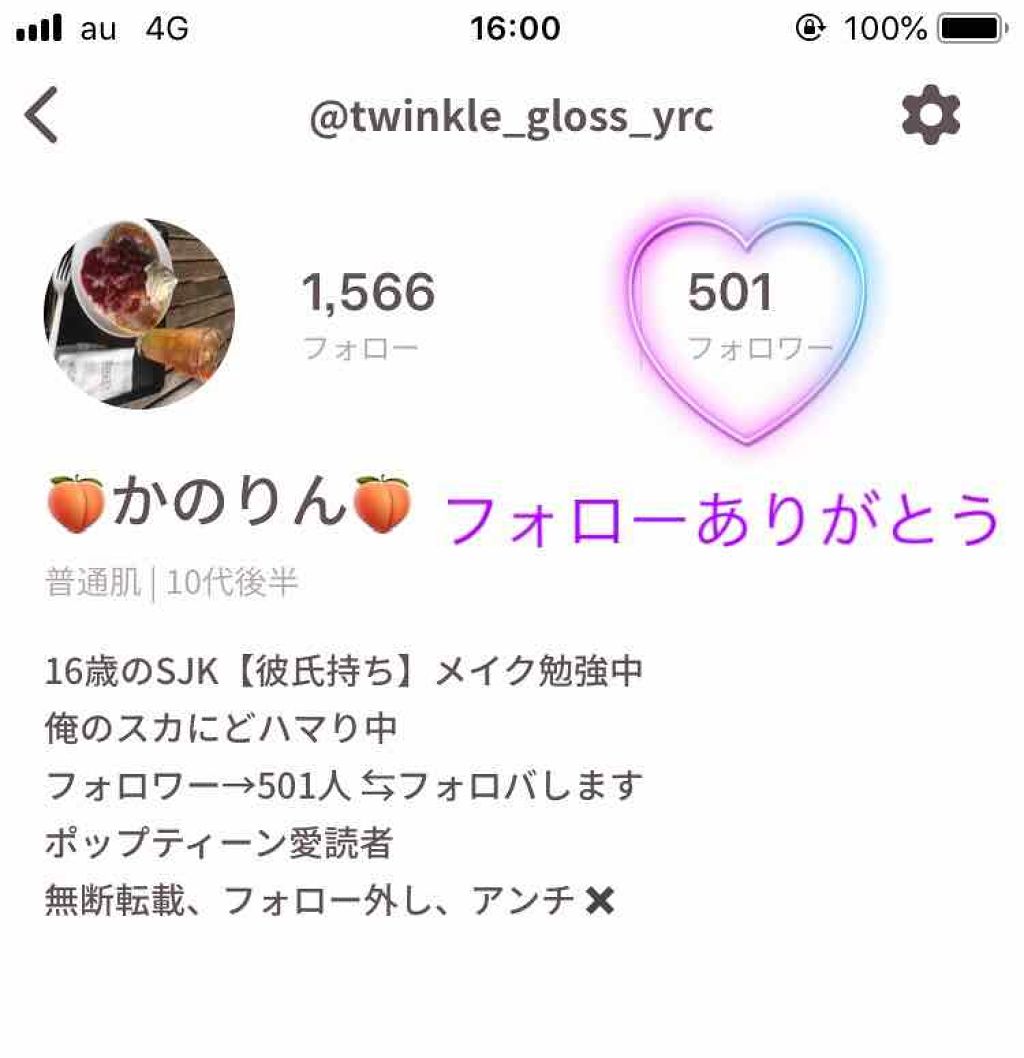Select the 普通肌 skin type tag
Screen dimensions: 1024x1058
[88, 580]
